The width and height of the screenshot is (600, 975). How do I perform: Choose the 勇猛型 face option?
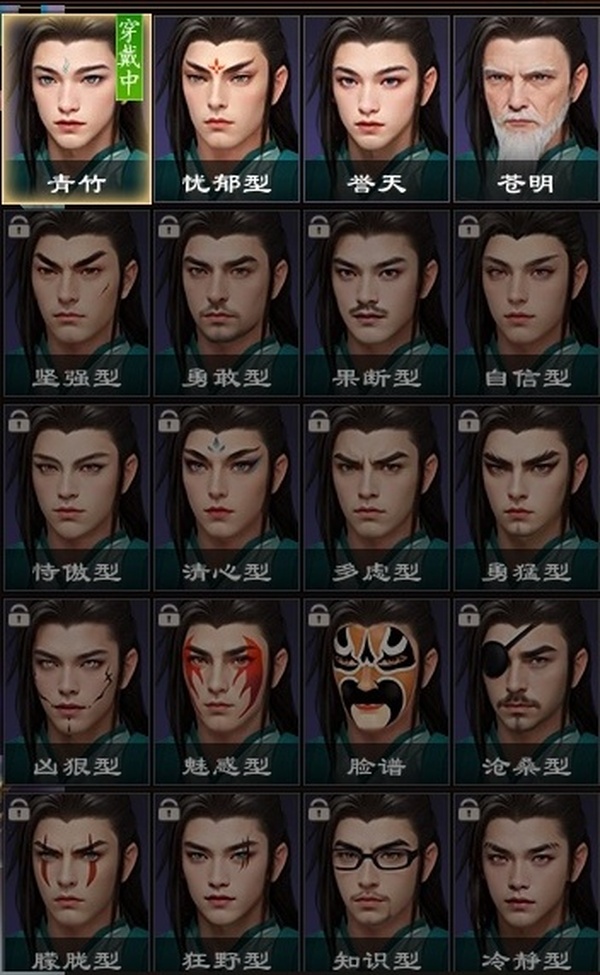(526, 497)
